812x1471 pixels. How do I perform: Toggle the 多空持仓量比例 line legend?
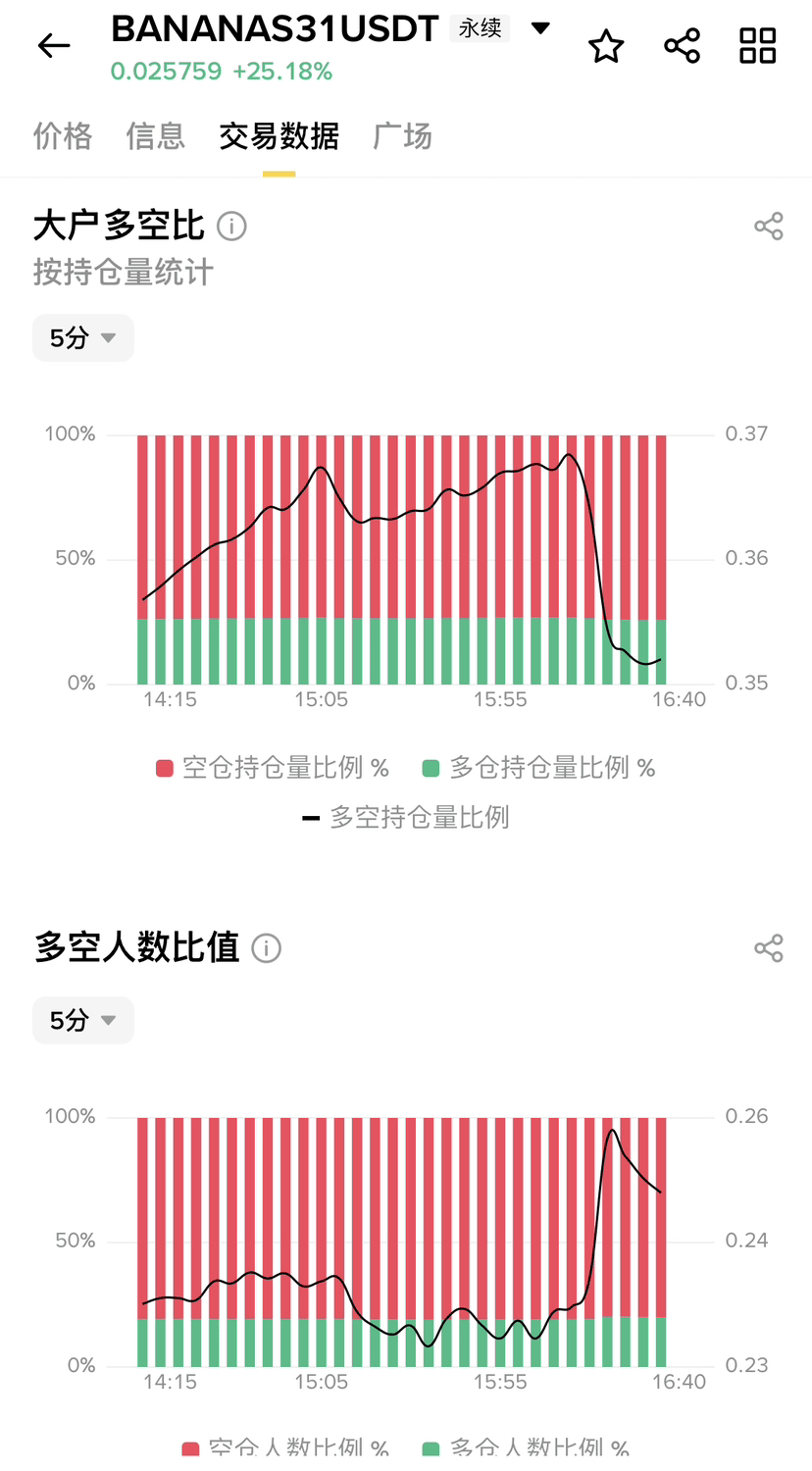click(406, 818)
